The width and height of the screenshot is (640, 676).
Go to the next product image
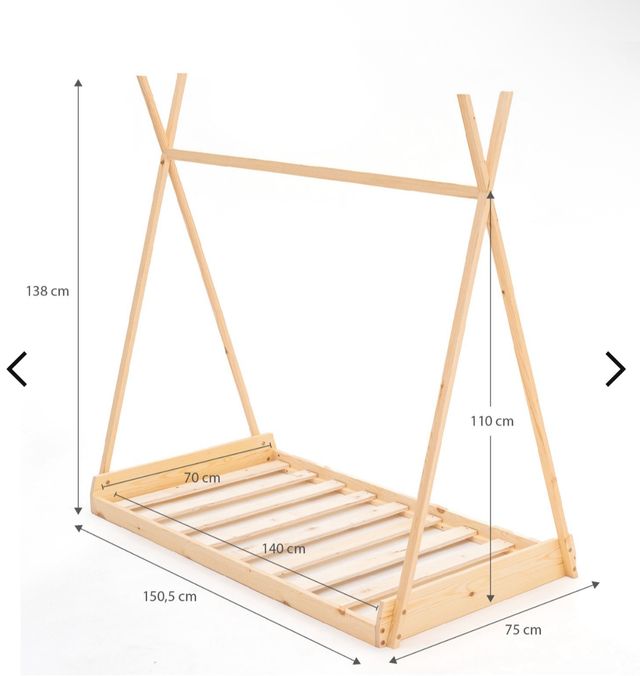point(614,368)
